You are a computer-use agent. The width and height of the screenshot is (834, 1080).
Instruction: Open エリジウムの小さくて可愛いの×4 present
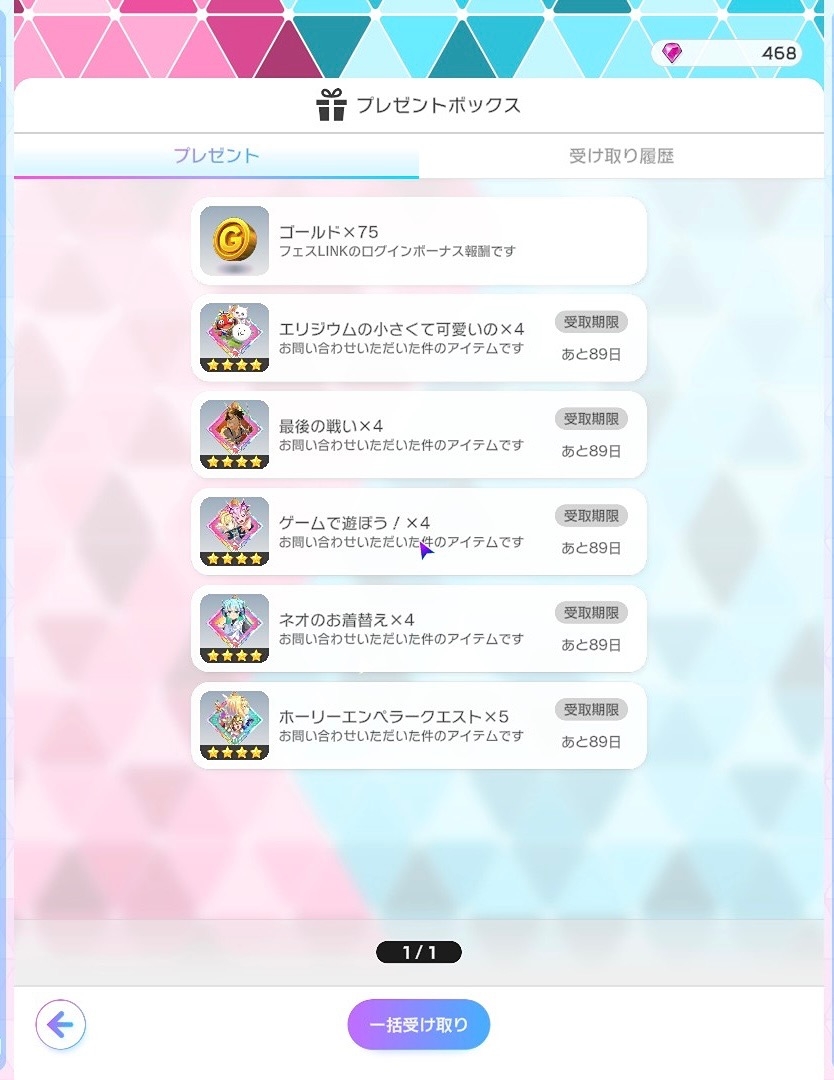[418, 338]
